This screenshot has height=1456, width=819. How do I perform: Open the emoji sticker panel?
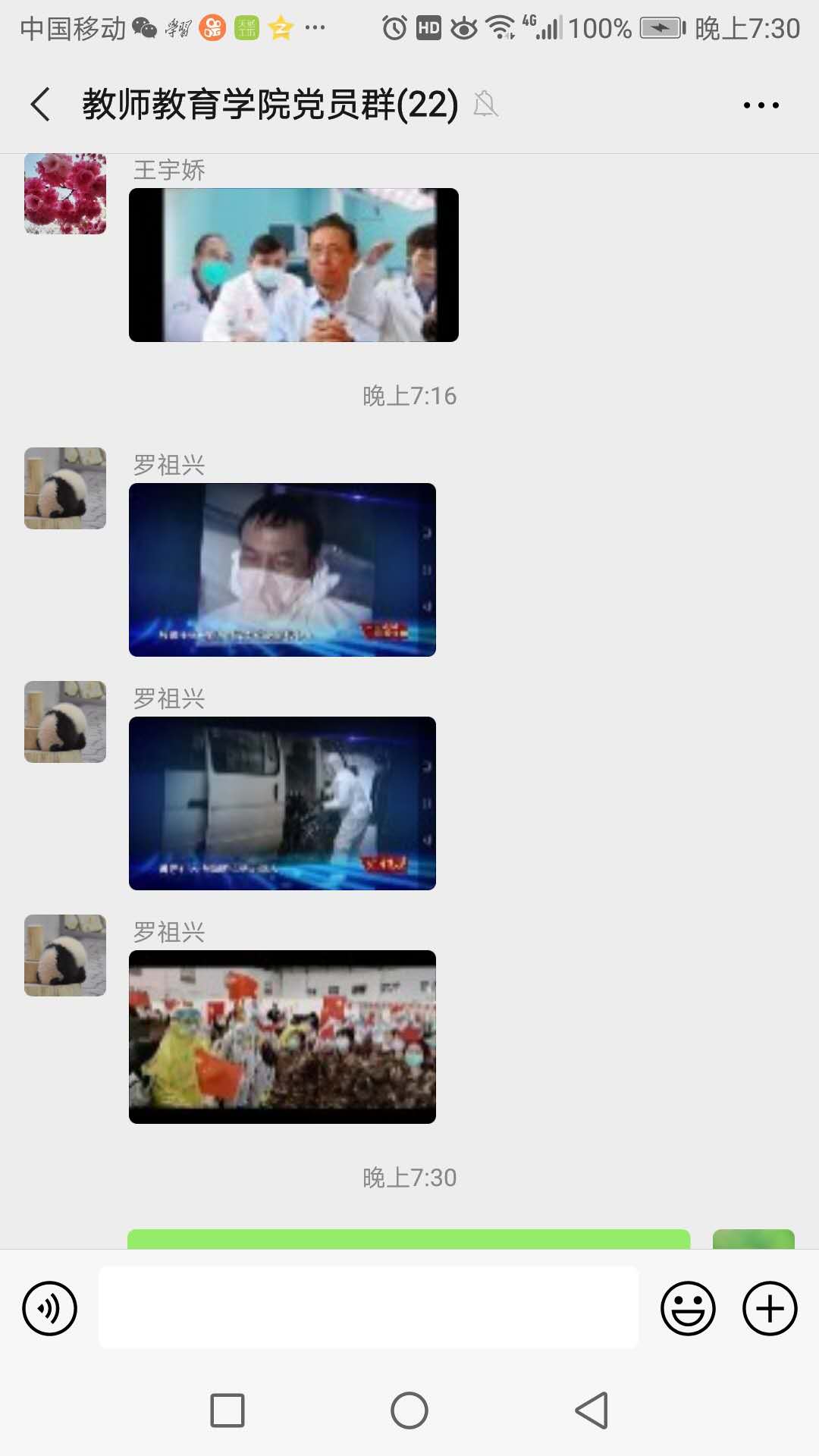click(688, 1308)
